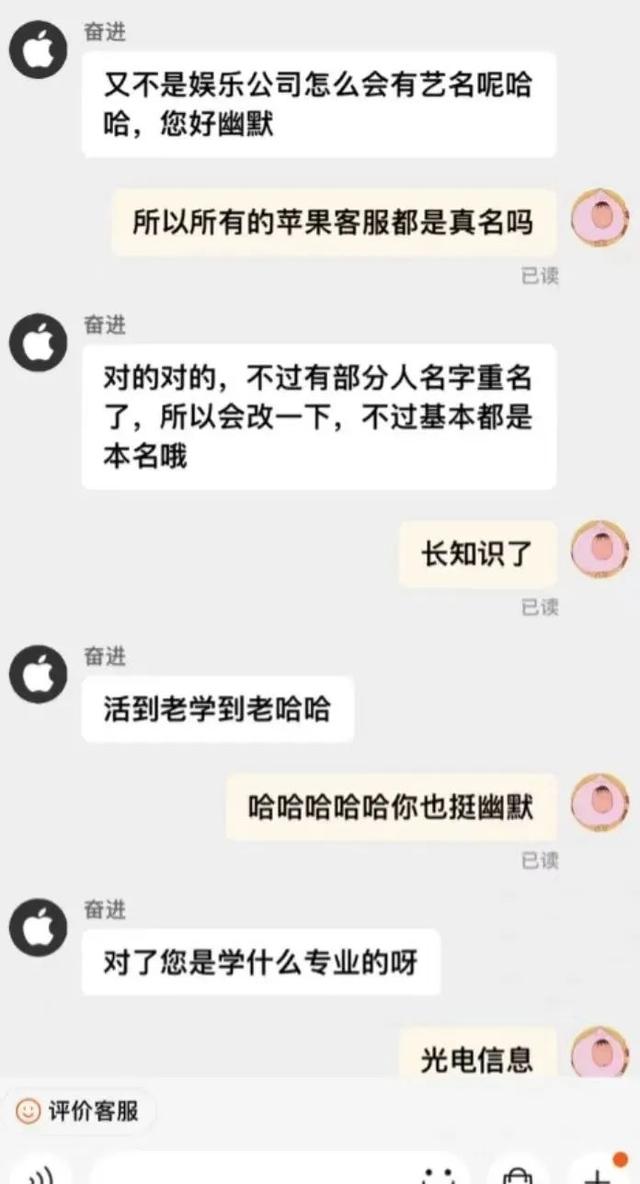Open 奋进's avatar beside 活到老学到老哈哈

[x=38, y=674]
